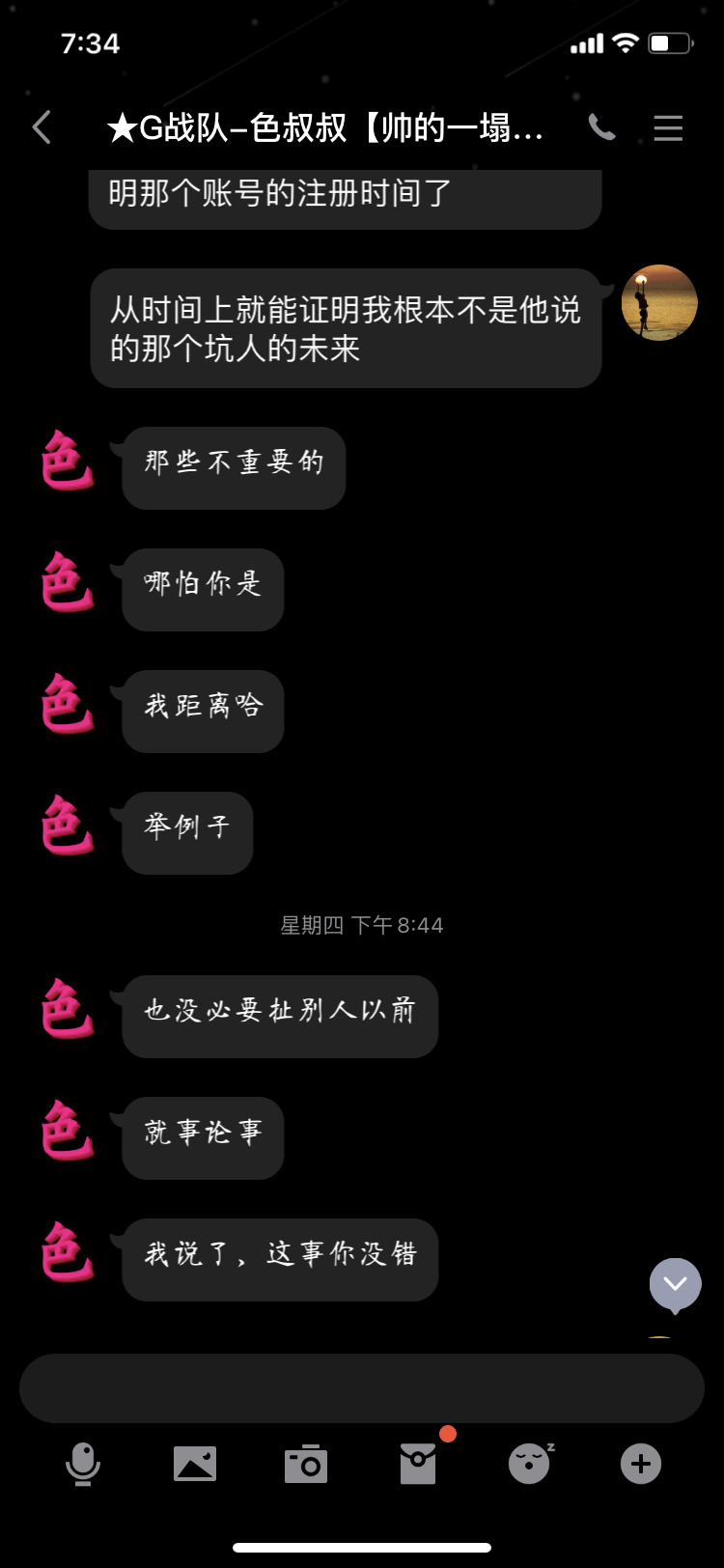Focus the message input box

(x=361, y=1387)
